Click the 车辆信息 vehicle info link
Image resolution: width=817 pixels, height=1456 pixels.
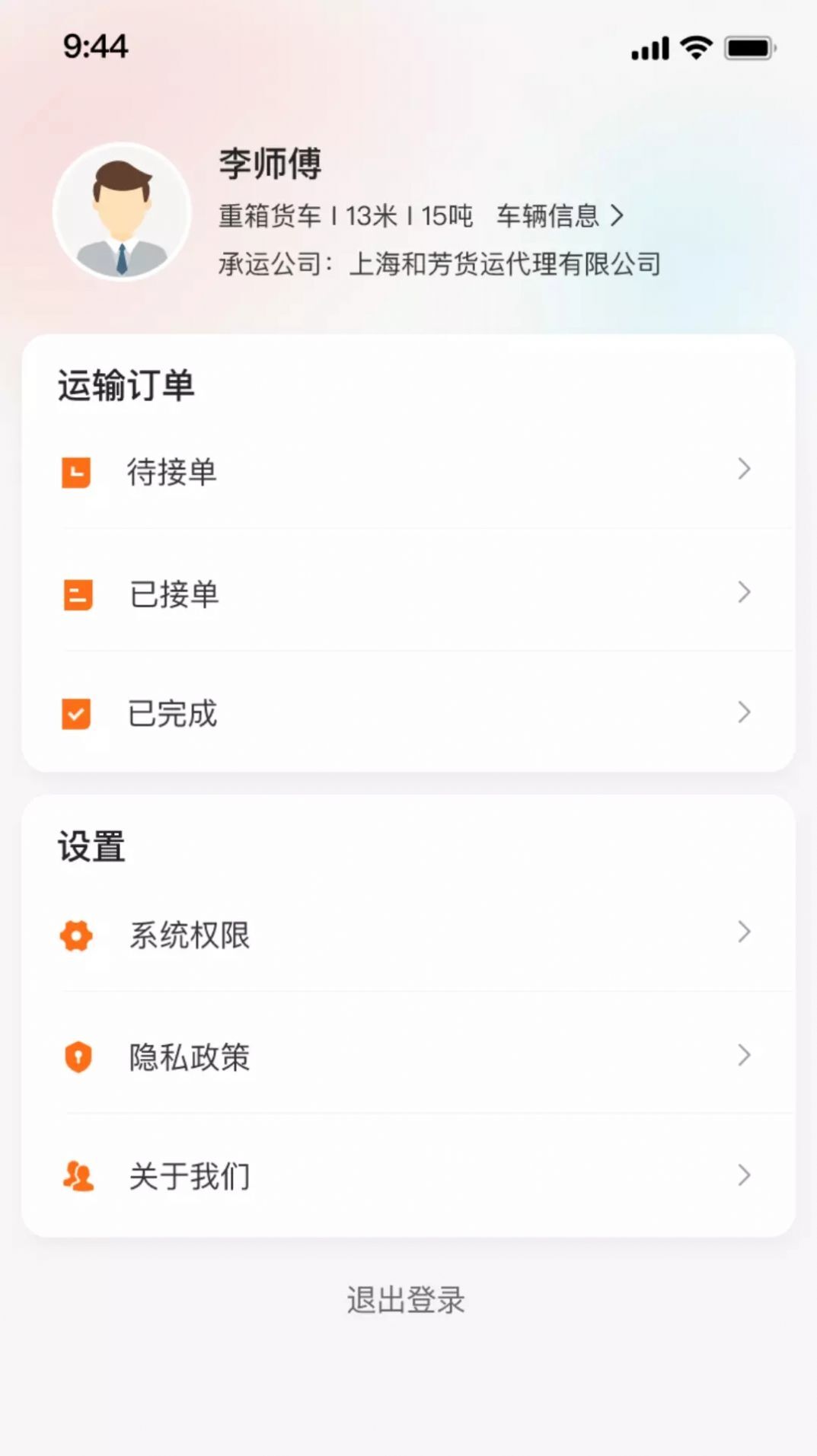coord(550,215)
